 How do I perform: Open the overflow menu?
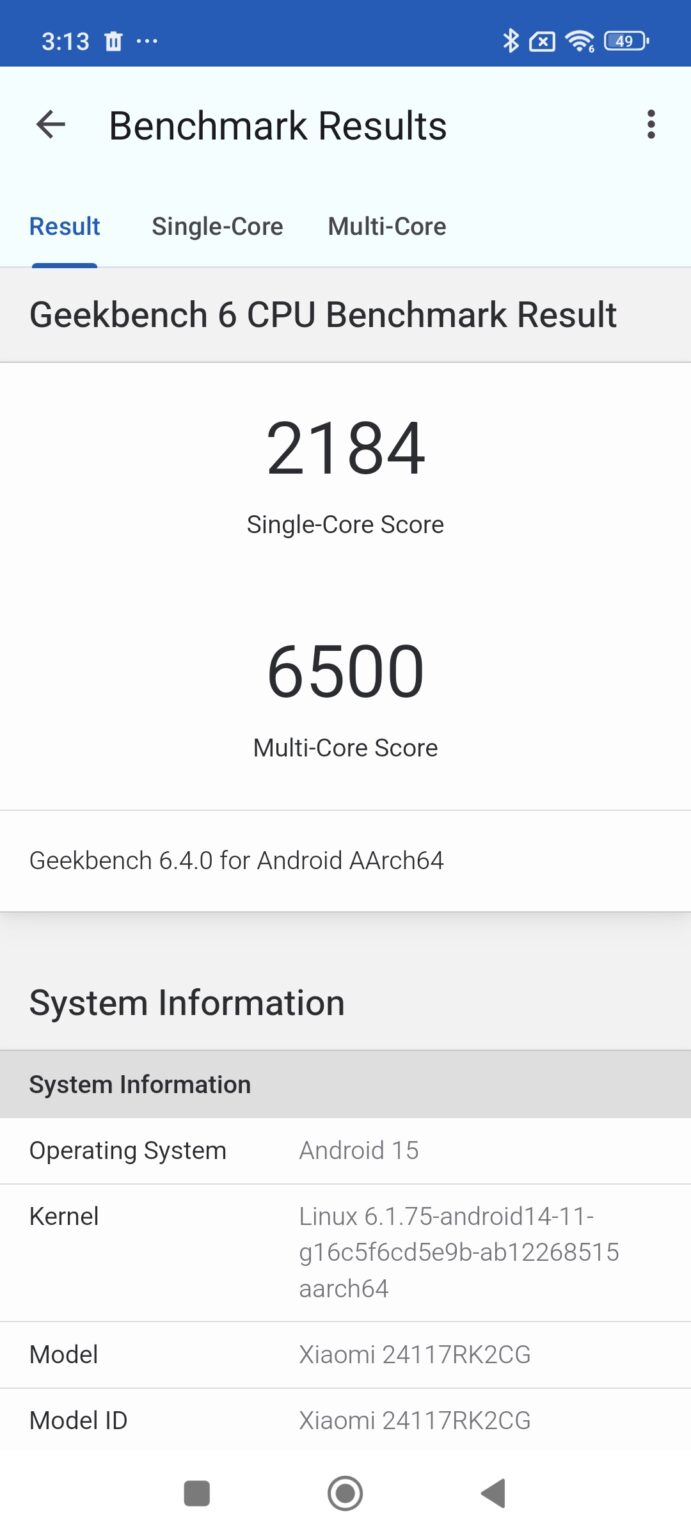(x=651, y=125)
